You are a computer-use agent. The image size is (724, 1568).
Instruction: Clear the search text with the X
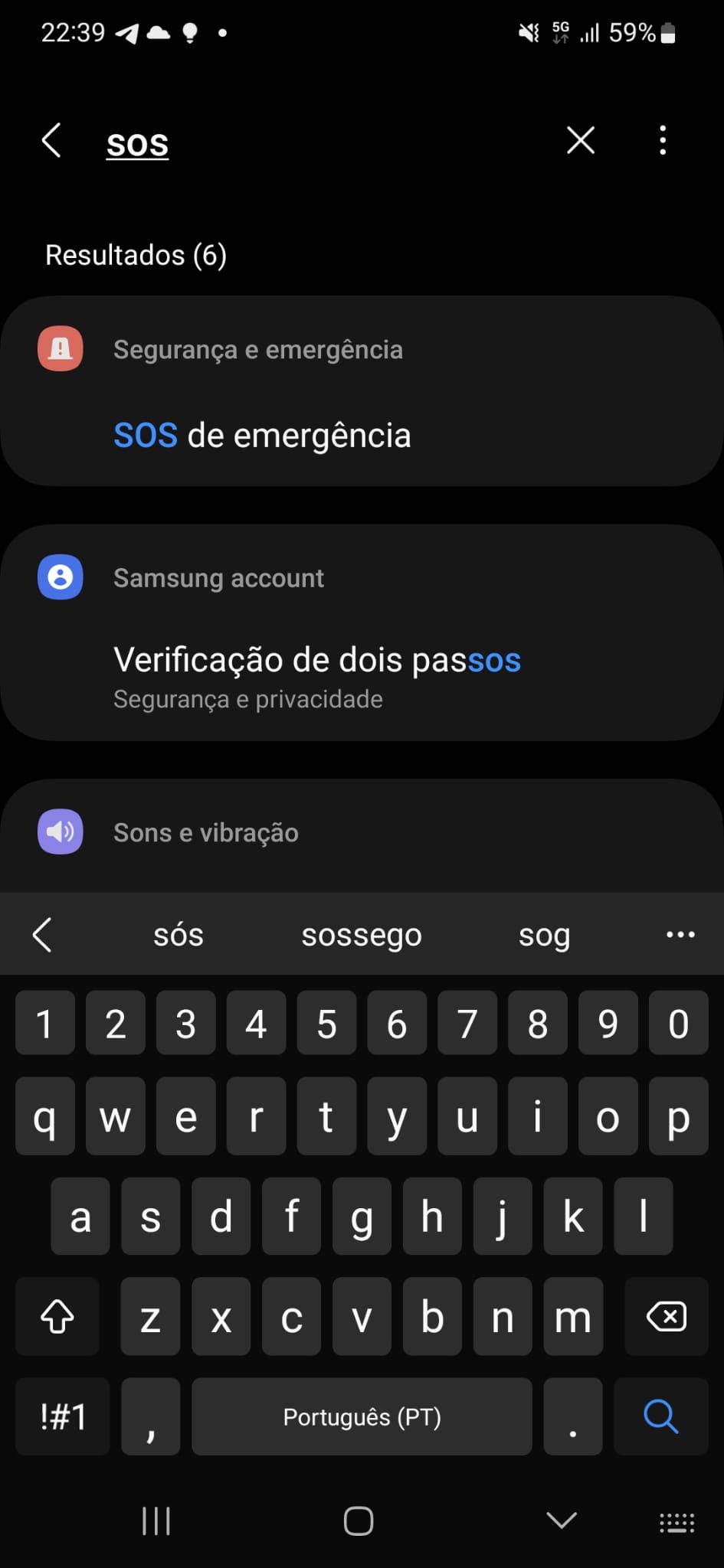coord(580,141)
